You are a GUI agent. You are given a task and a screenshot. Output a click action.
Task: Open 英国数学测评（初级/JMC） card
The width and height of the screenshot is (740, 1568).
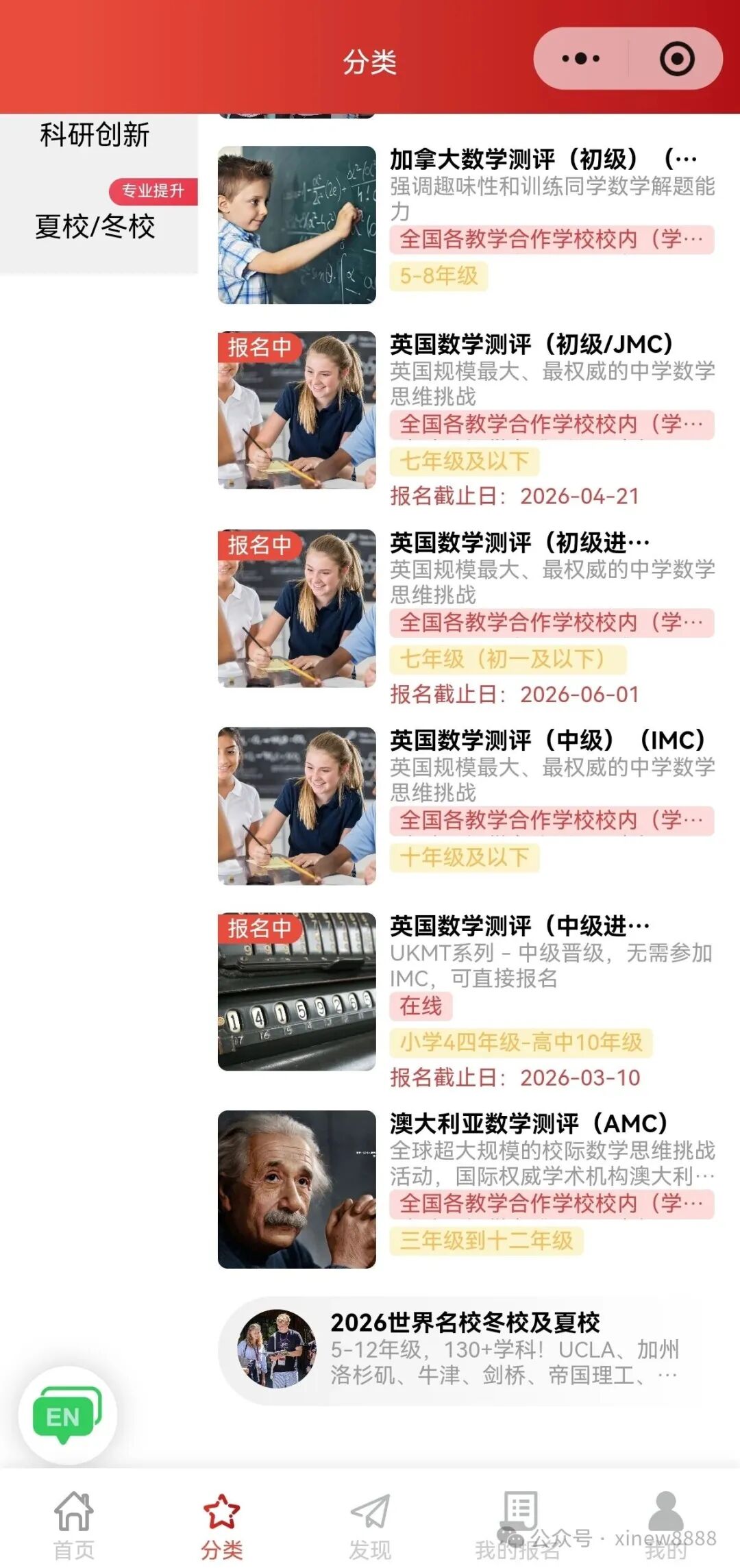point(466,411)
